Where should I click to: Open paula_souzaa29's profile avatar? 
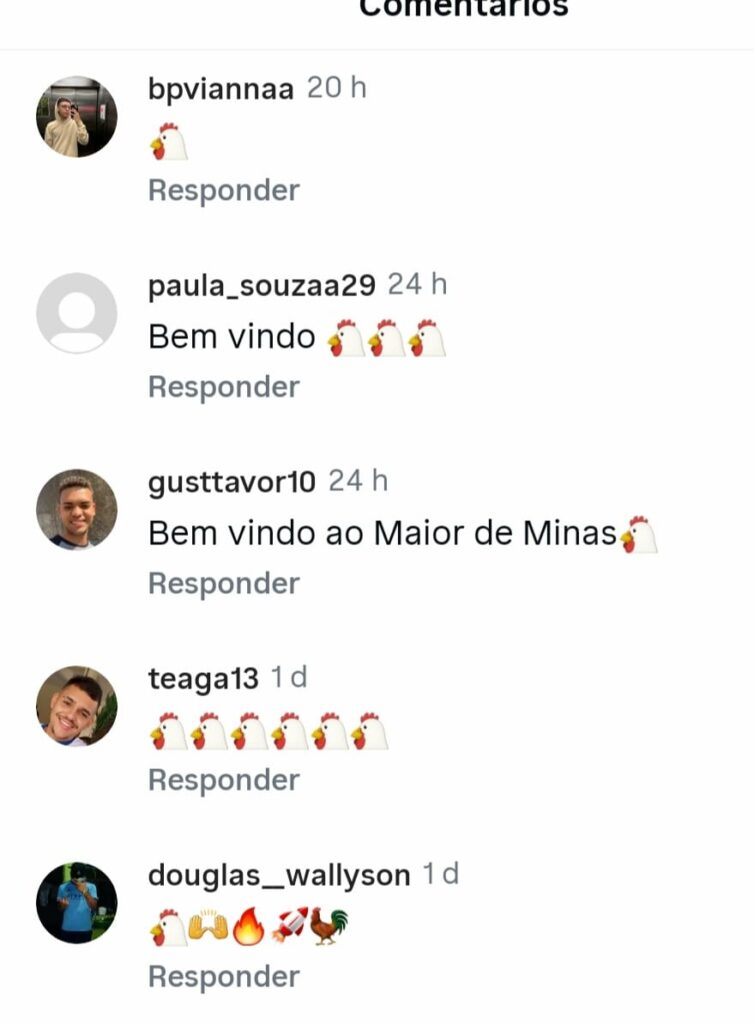[x=77, y=313]
